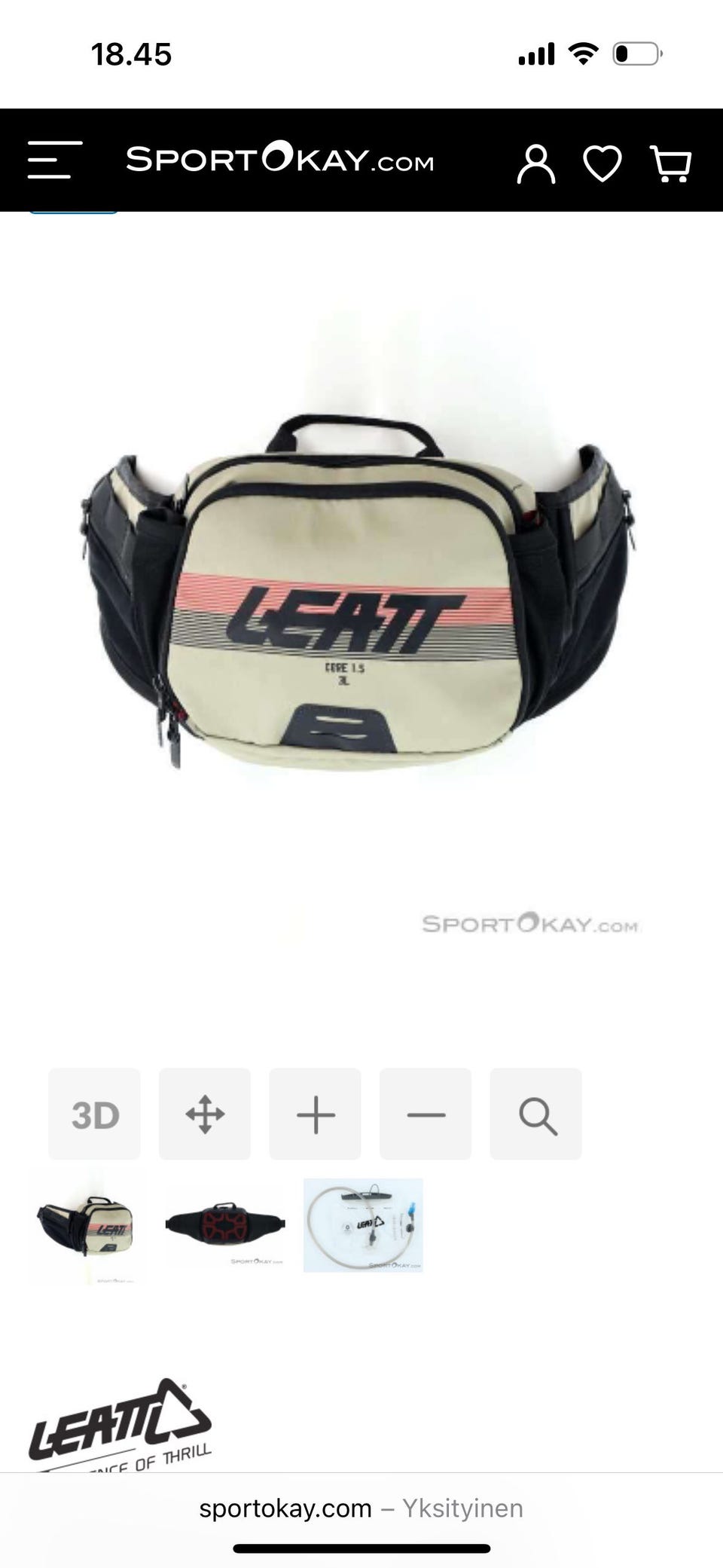Open the shopping cart

(x=670, y=164)
